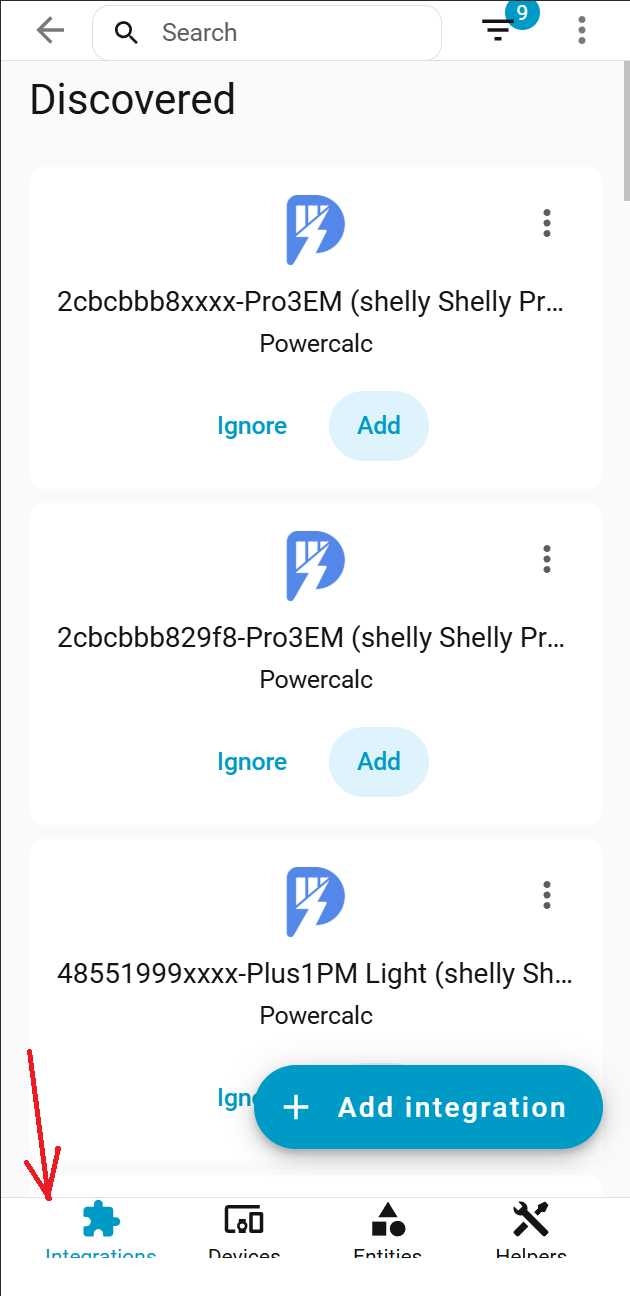Image resolution: width=630 pixels, height=1296 pixels.
Task: Open options for 2cbcbbb8xxxx-Pro3EM card
Action: tap(546, 223)
